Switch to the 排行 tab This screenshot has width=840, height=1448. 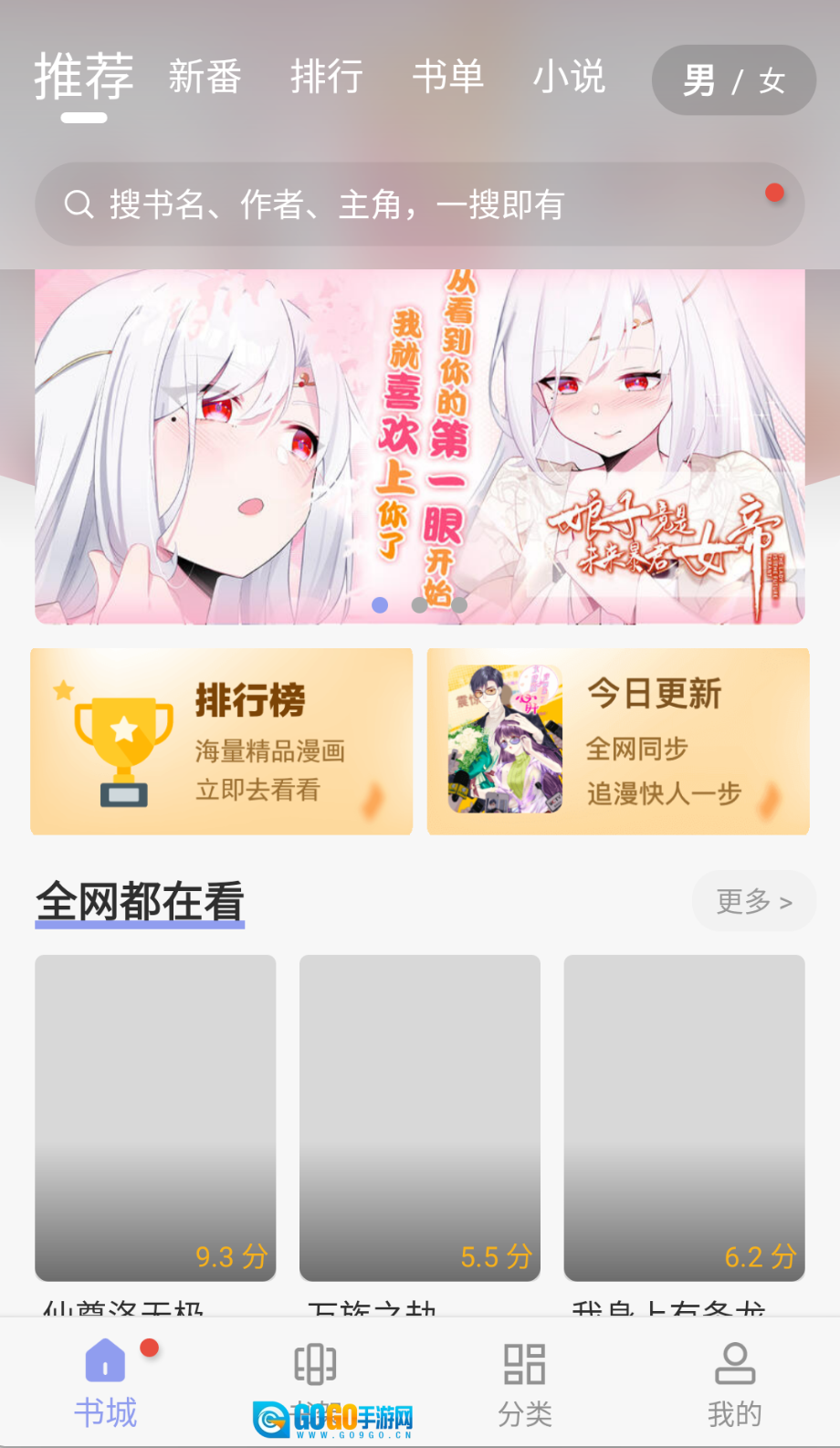[327, 77]
